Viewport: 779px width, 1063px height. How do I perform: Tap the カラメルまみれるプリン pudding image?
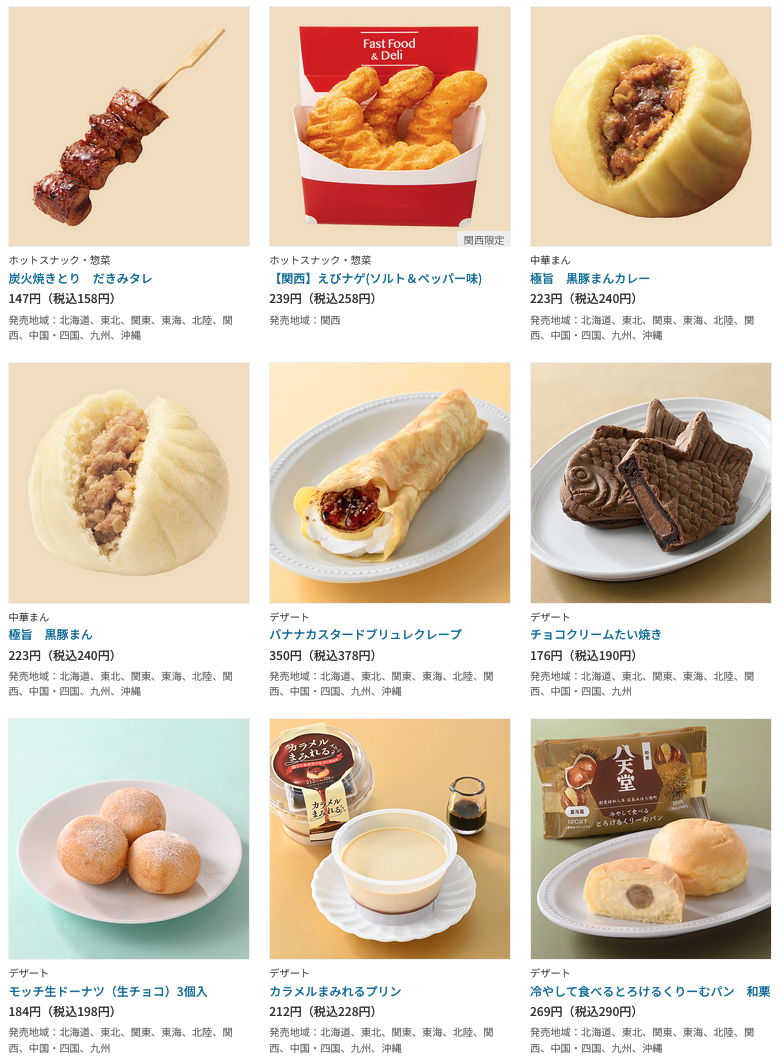click(389, 839)
